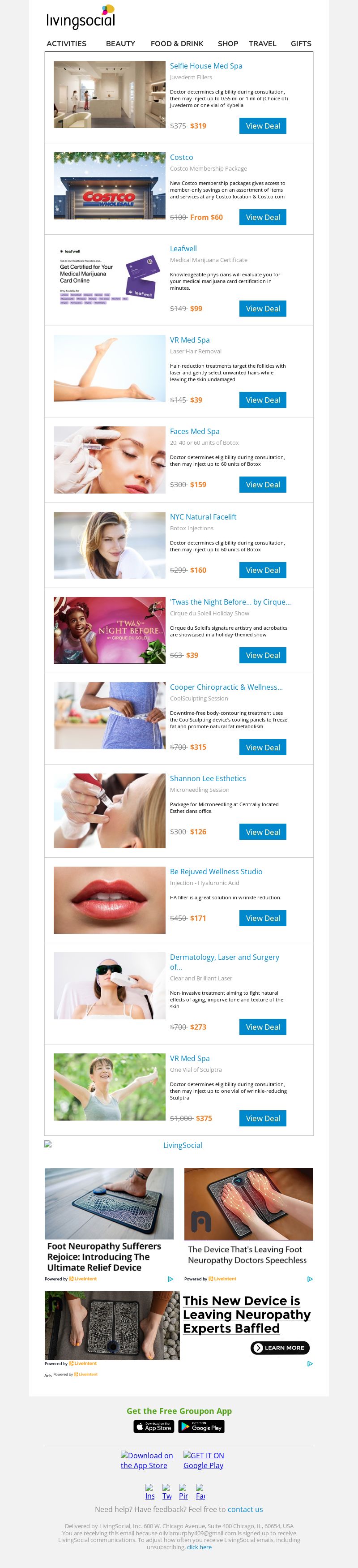The image size is (358, 1568).
Task: Go to FOOD & DRINK deals
Action: click(x=177, y=44)
